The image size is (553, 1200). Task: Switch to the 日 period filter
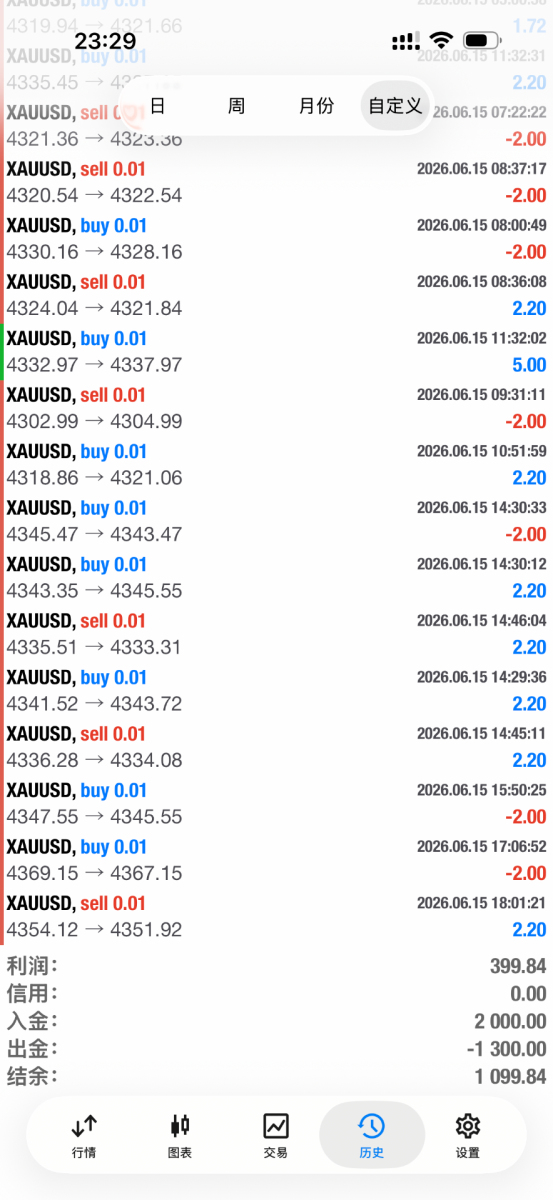[x=157, y=105]
